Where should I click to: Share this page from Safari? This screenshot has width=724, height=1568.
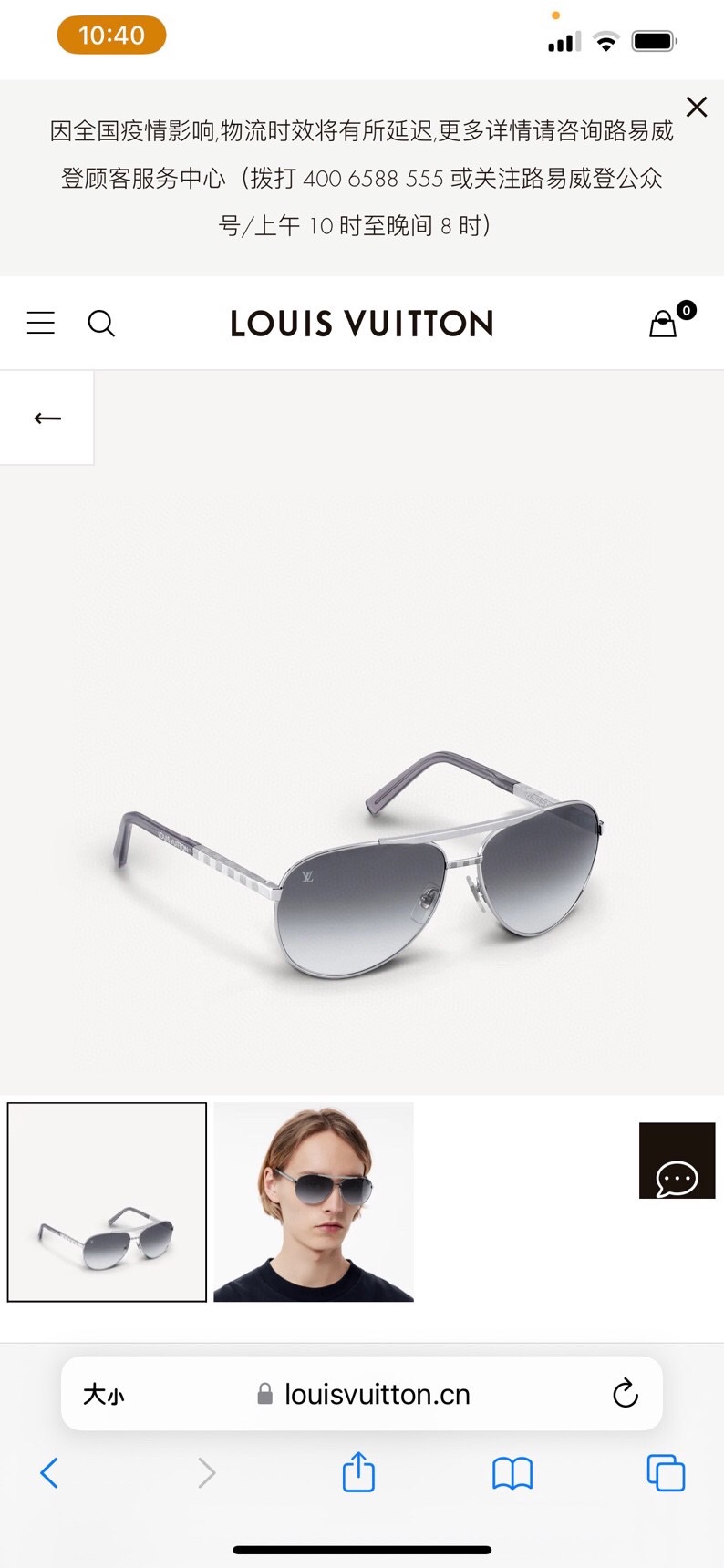358,1472
